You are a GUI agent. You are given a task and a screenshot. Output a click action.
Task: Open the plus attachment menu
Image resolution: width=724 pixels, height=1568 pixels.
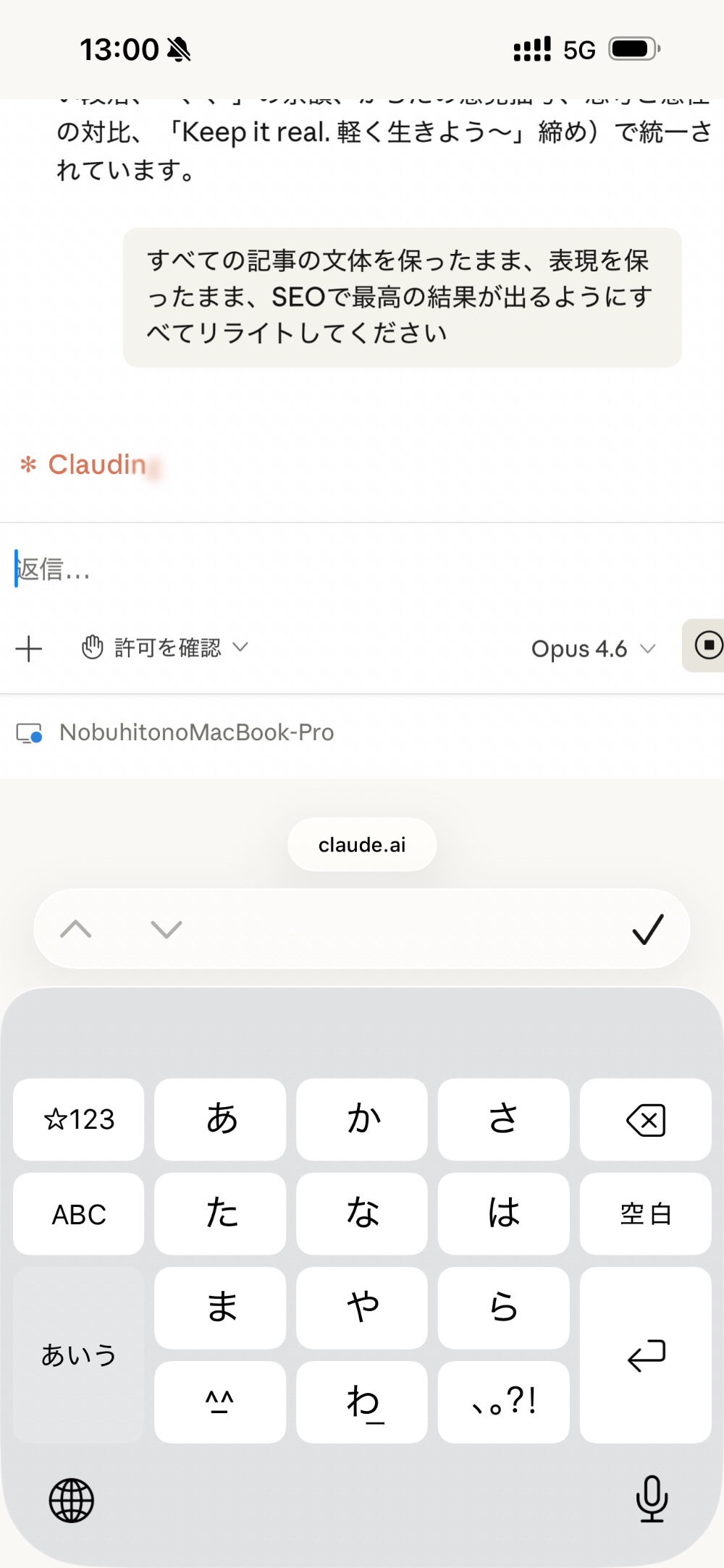point(29,648)
